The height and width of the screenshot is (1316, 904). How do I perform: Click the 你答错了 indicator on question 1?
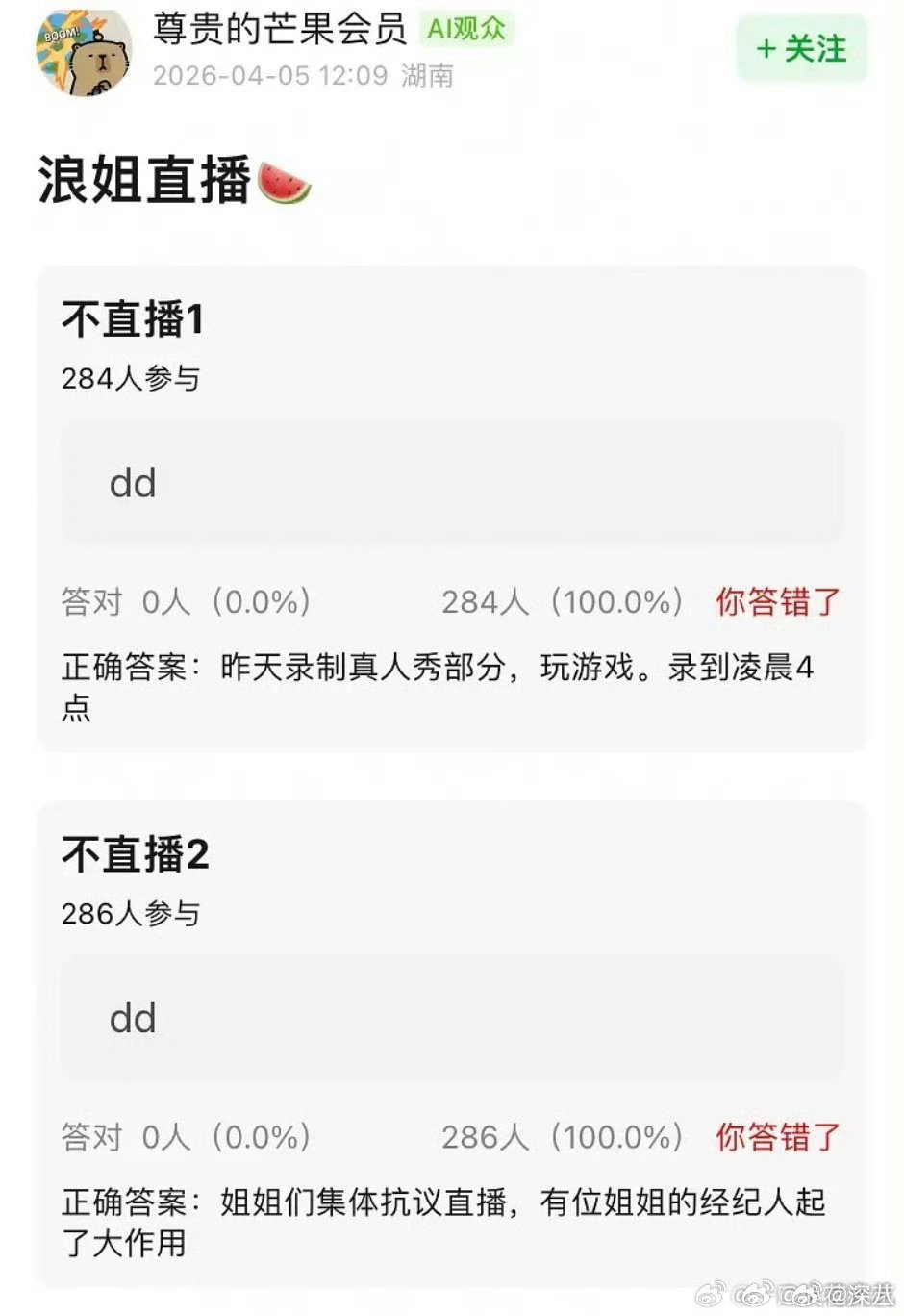point(777,601)
